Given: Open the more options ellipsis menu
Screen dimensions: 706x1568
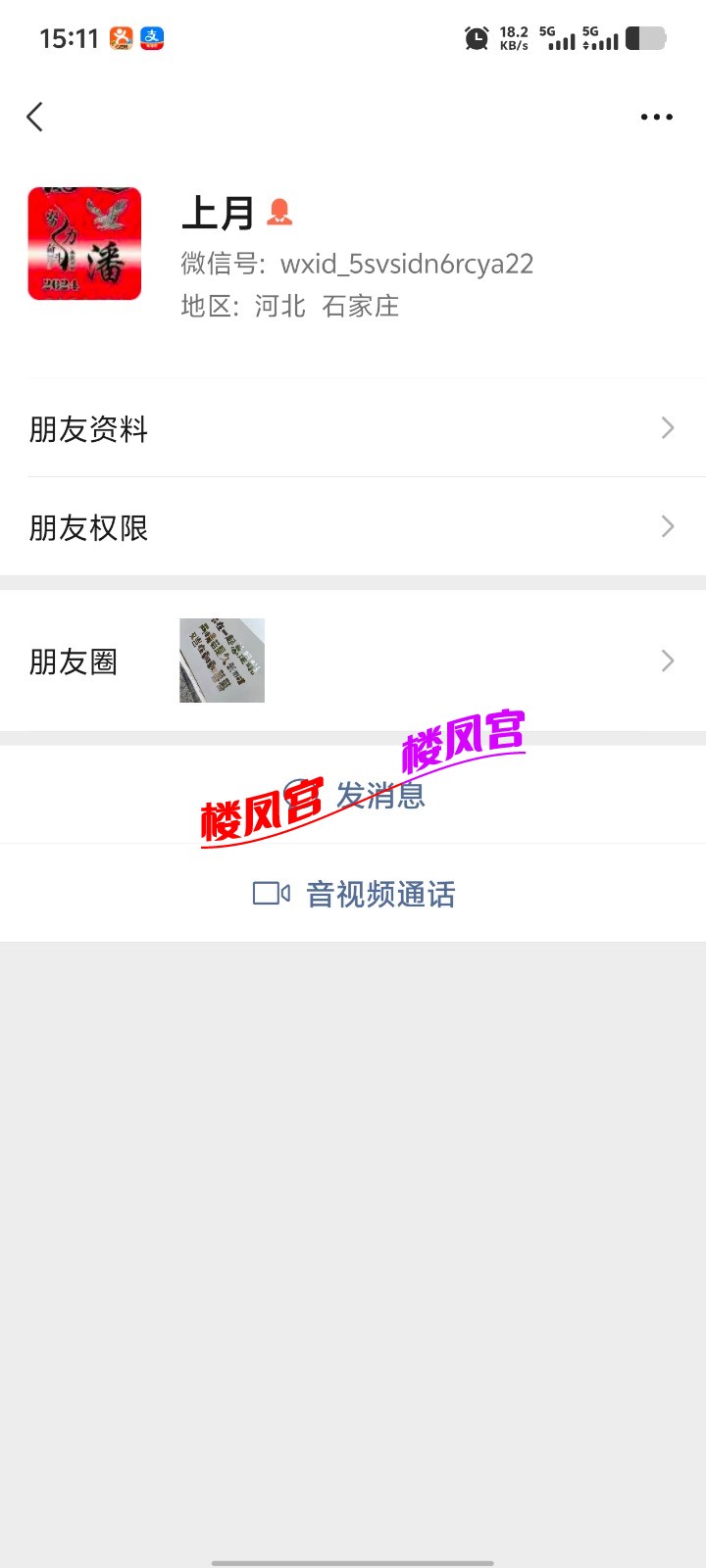Looking at the screenshot, I should point(656,117).
